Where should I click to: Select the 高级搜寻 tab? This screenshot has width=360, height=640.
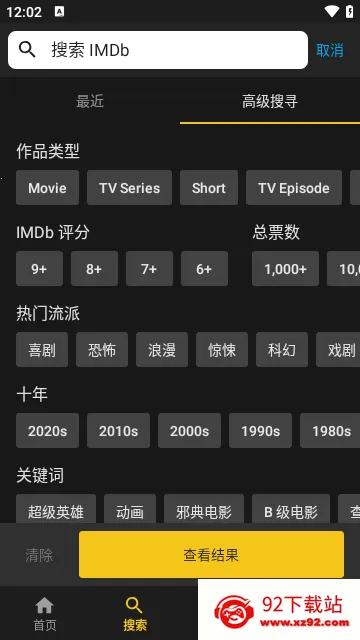pyautogui.click(x=270, y=101)
